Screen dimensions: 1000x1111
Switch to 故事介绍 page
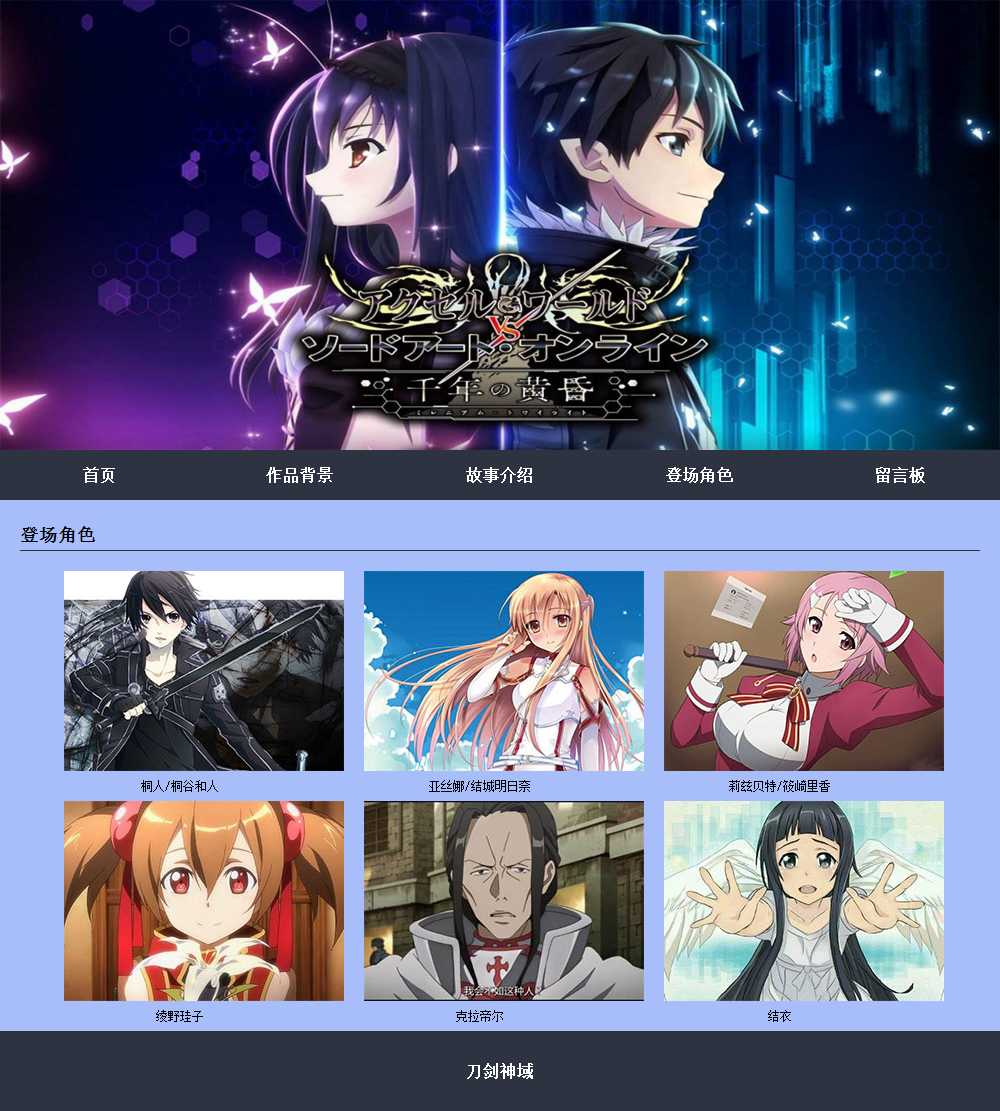[x=499, y=475]
